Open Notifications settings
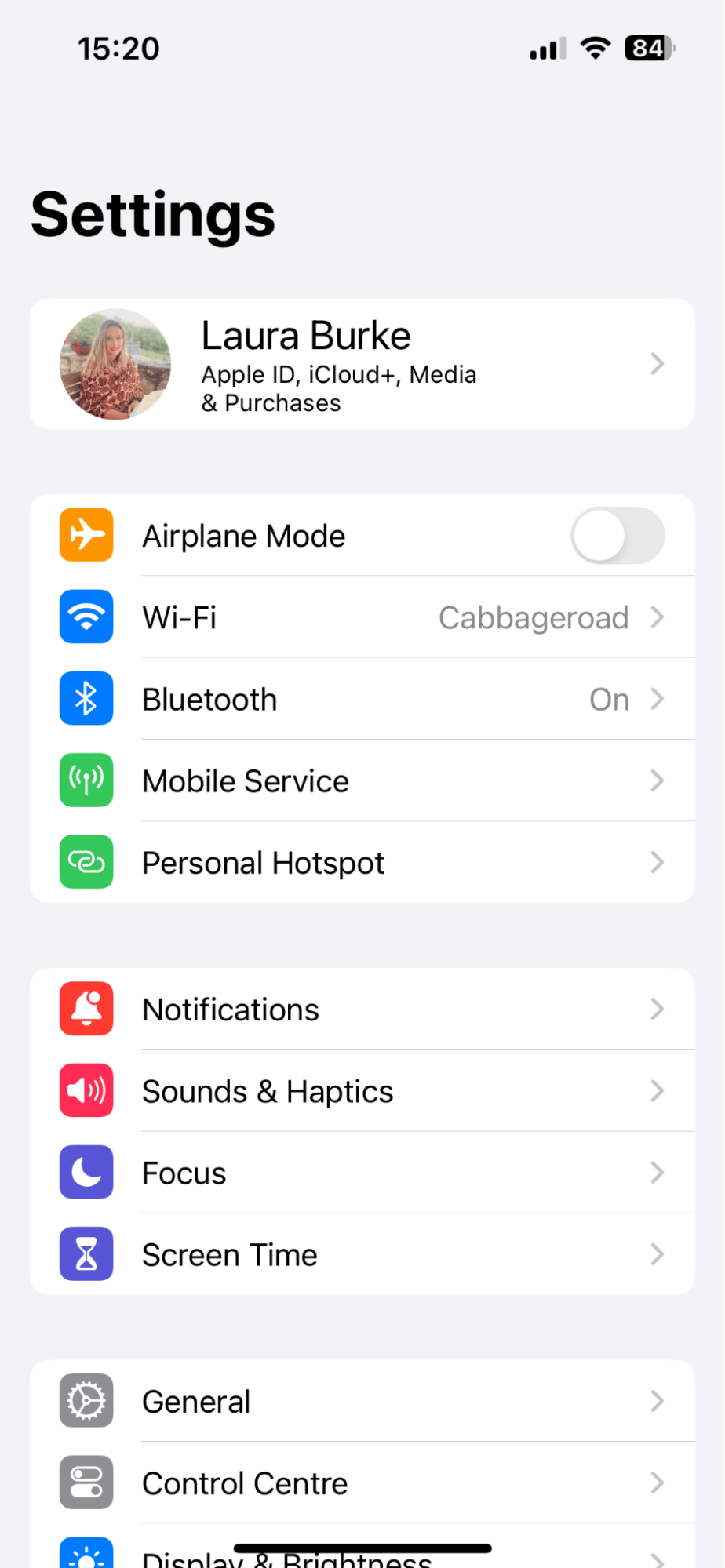The width and height of the screenshot is (725, 1568). [361, 1010]
